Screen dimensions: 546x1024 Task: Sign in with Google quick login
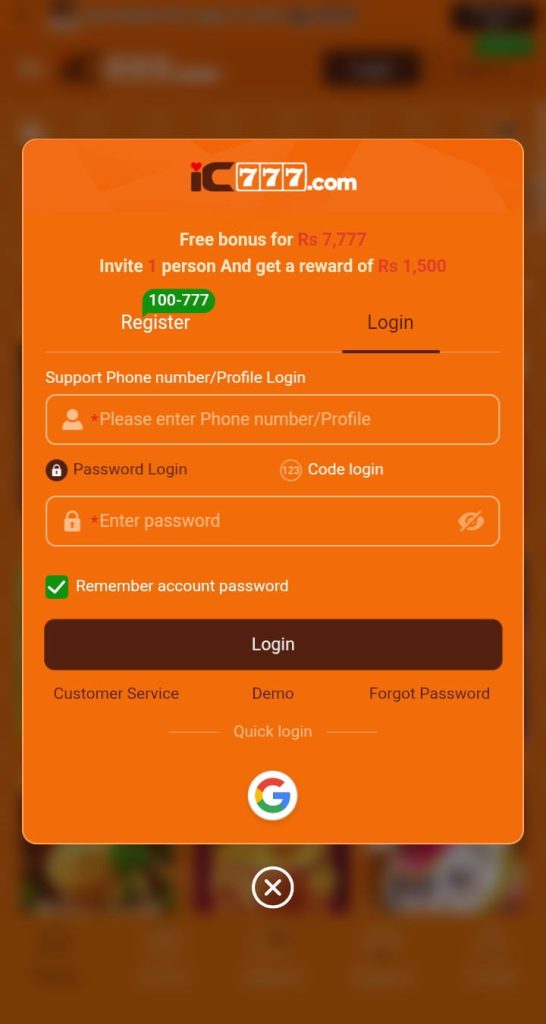pos(272,795)
